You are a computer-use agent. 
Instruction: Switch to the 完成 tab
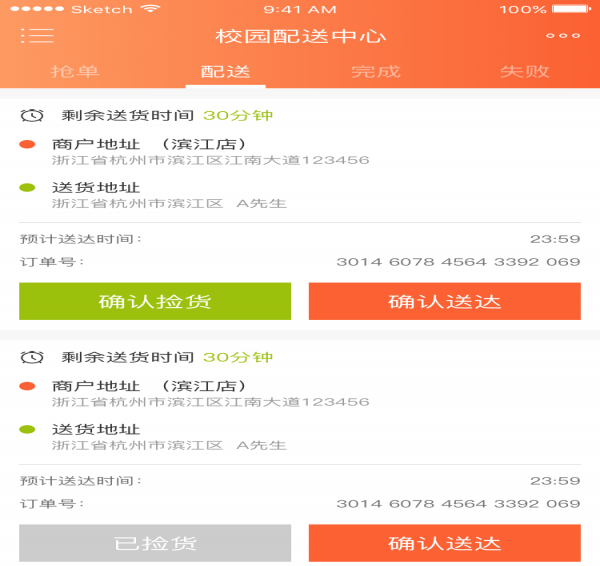coord(375,72)
